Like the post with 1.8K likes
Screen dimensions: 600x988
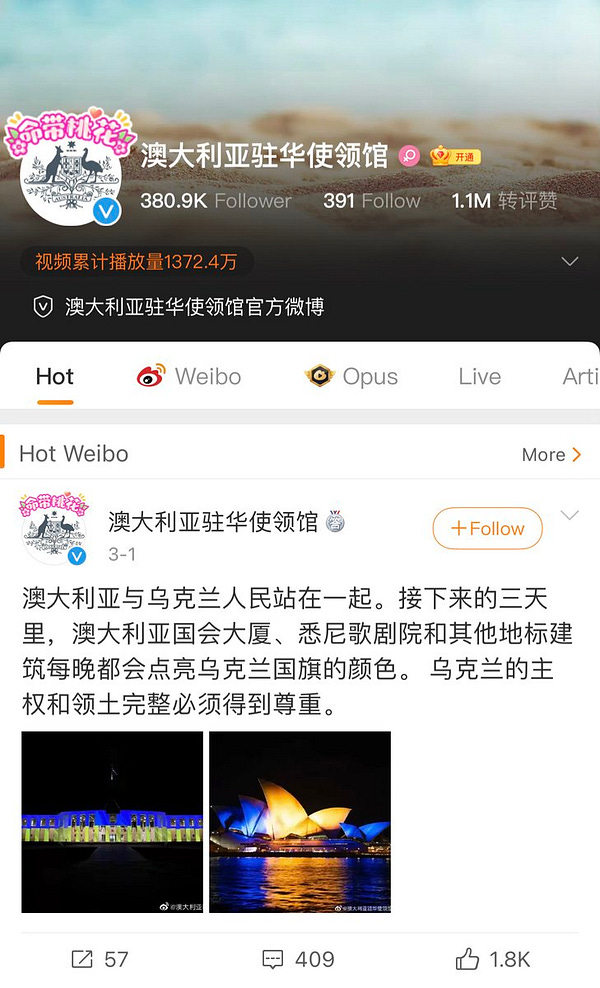pos(493,959)
